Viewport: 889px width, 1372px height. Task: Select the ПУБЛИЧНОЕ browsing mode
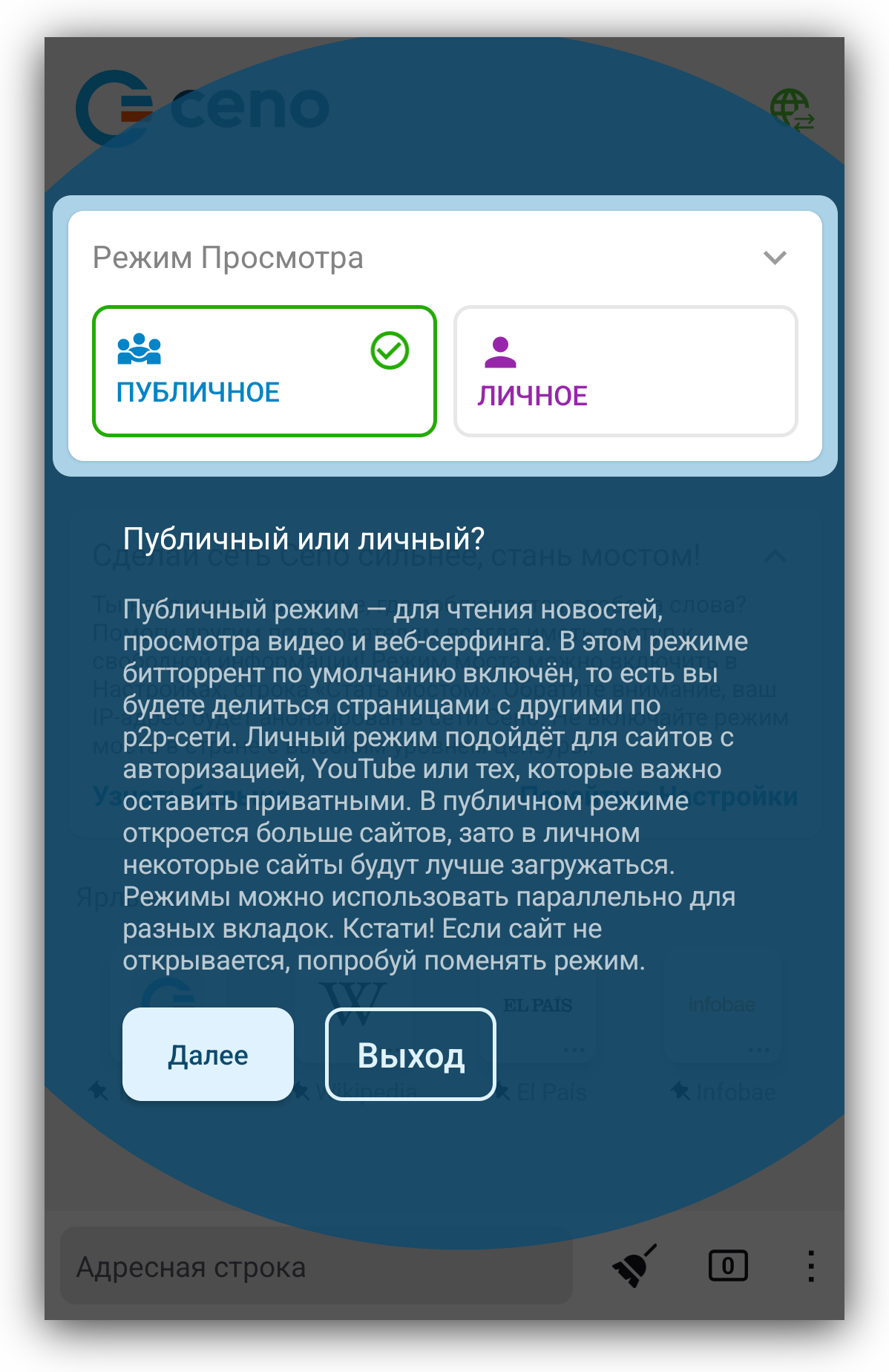[264, 371]
